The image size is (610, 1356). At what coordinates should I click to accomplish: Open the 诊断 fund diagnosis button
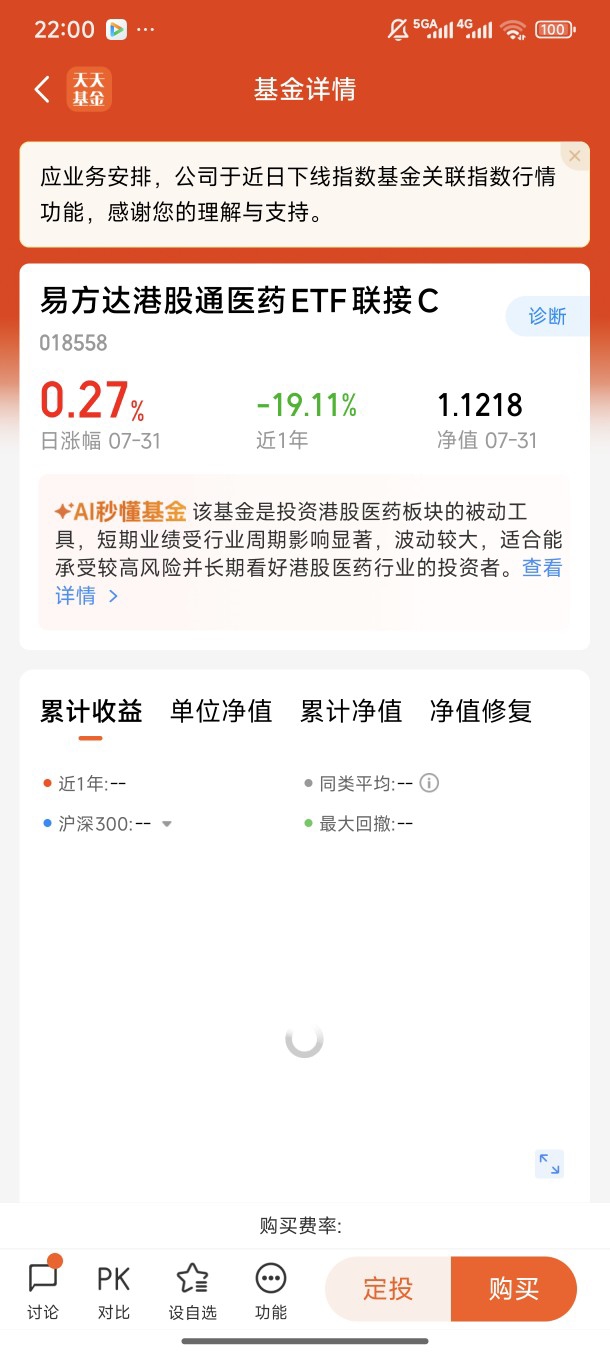click(547, 316)
